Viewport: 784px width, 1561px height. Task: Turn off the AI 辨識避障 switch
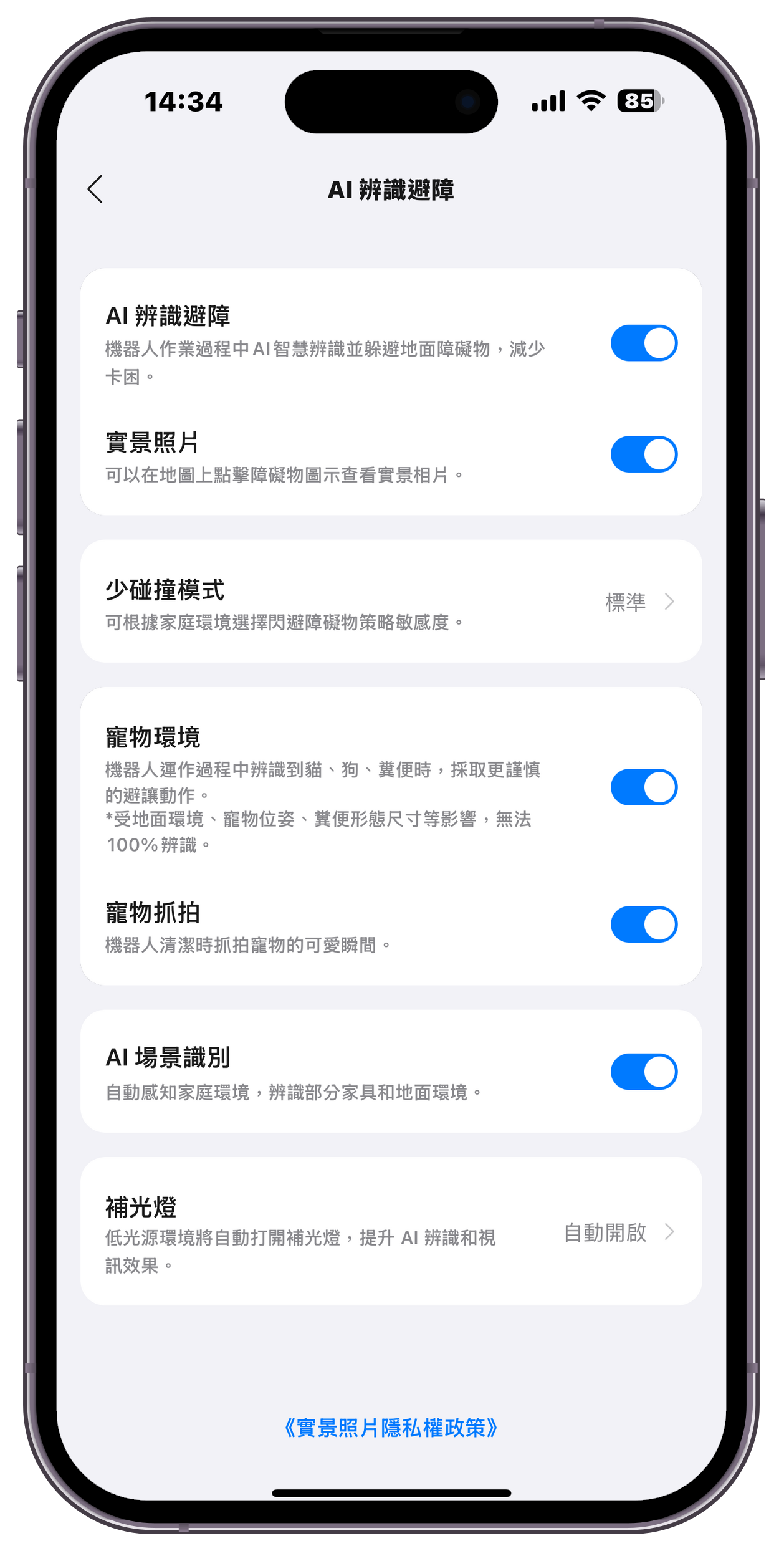[x=643, y=343]
